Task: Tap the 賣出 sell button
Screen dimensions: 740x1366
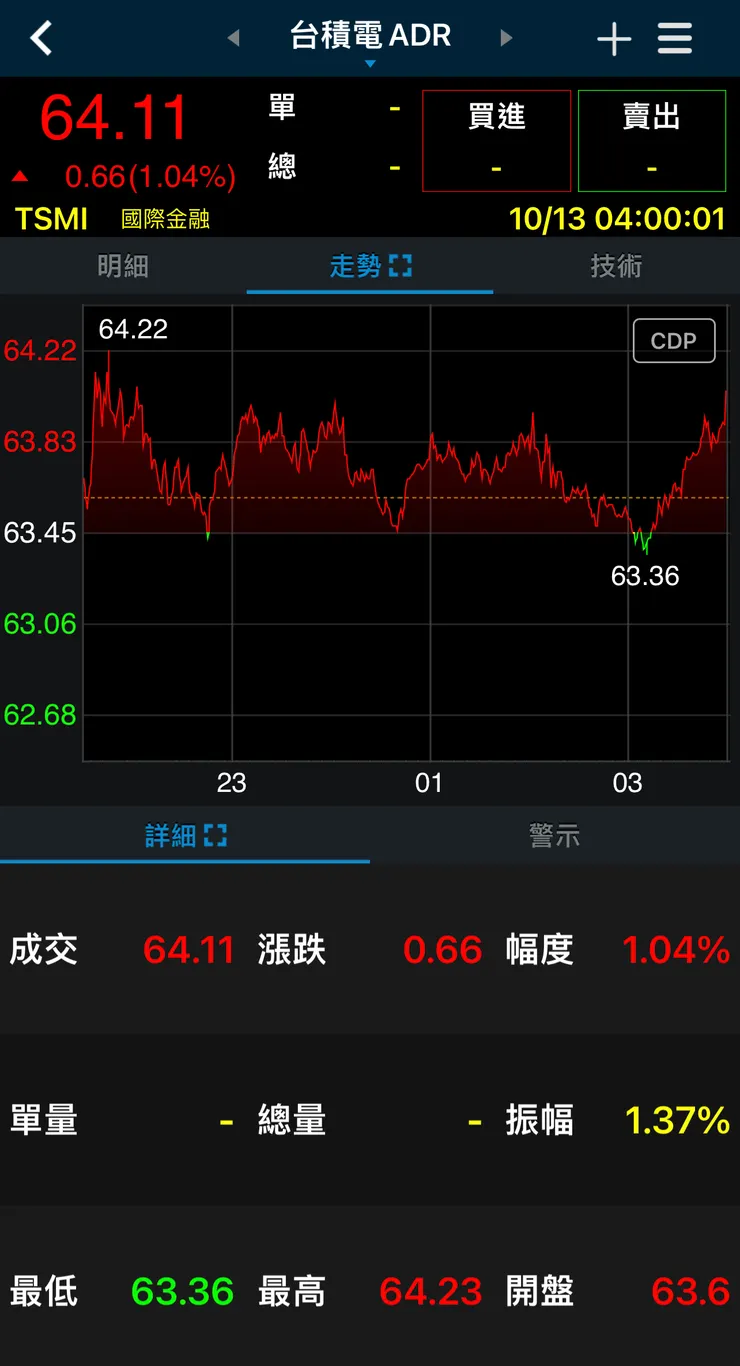Action: point(651,140)
